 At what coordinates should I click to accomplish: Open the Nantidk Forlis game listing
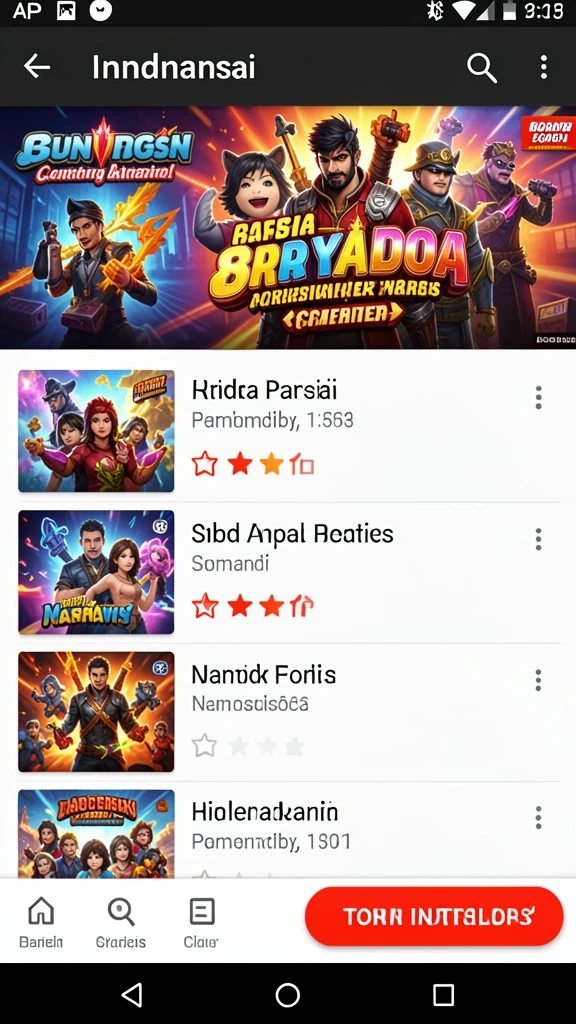[288, 712]
